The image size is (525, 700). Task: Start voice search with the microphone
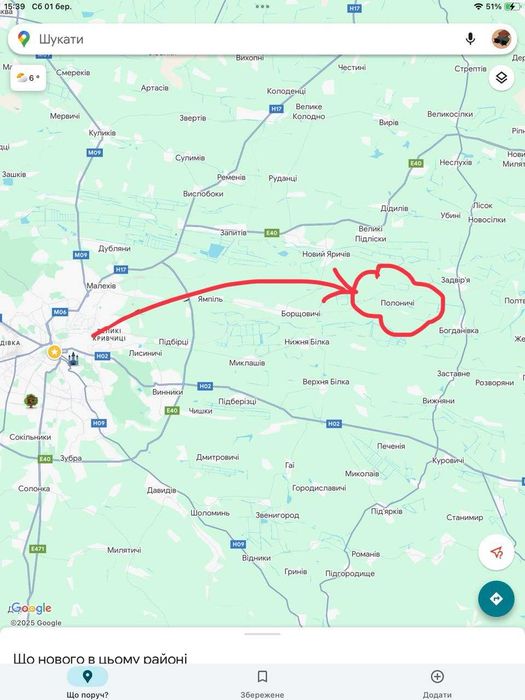click(470, 39)
